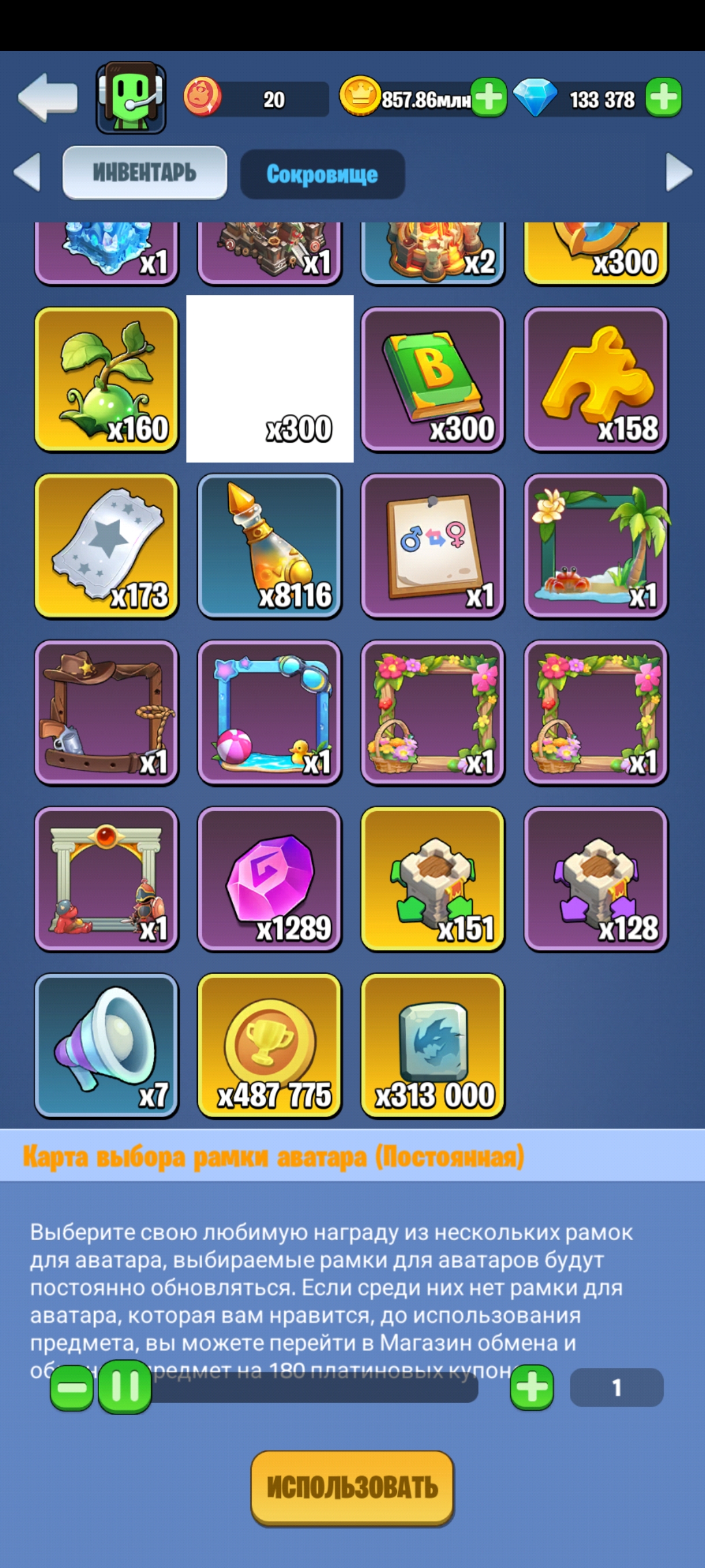Tap the Использовать button
Viewport: 705px width, 1568px height.
[x=353, y=1488]
